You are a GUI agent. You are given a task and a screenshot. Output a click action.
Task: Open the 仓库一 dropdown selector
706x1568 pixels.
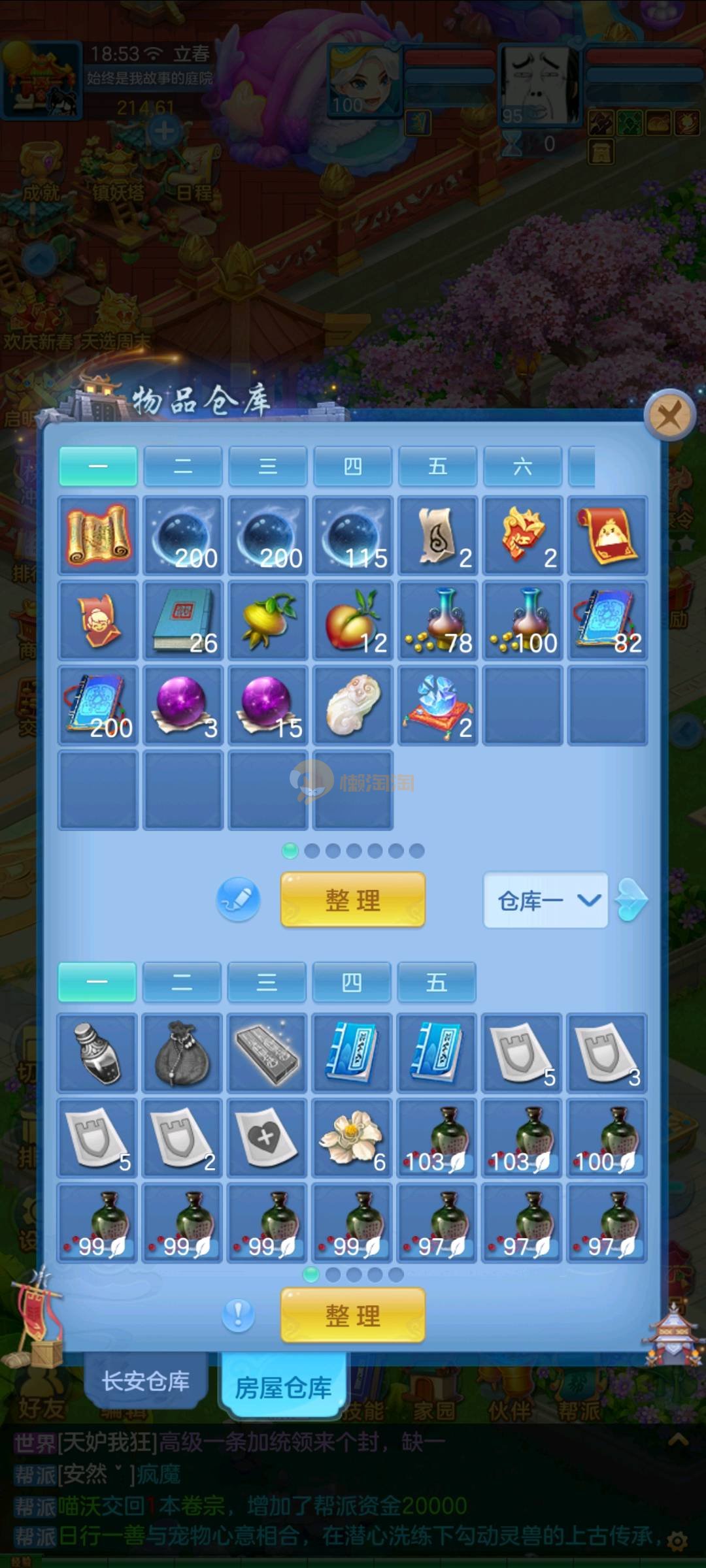[x=545, y=900]
